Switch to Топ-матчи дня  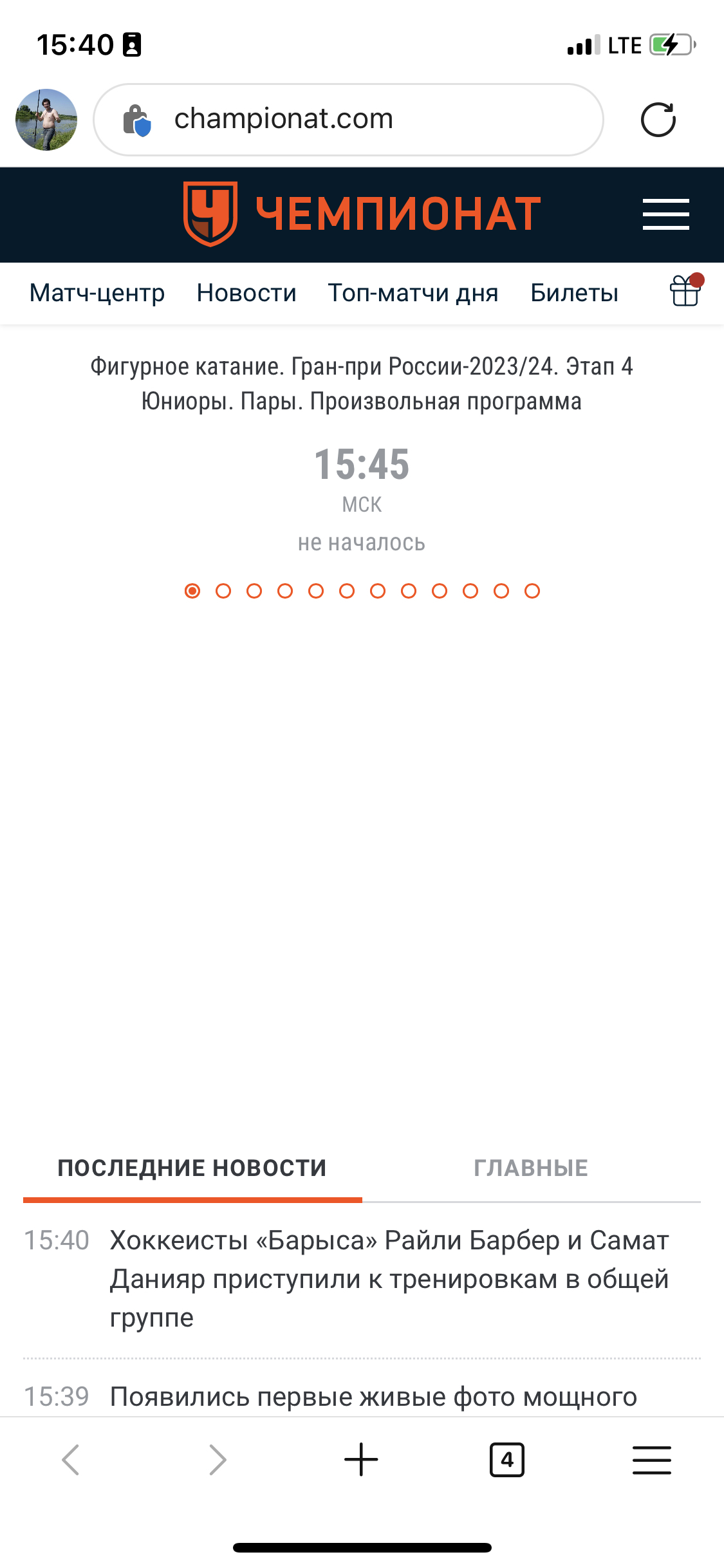tap(413, 293)
